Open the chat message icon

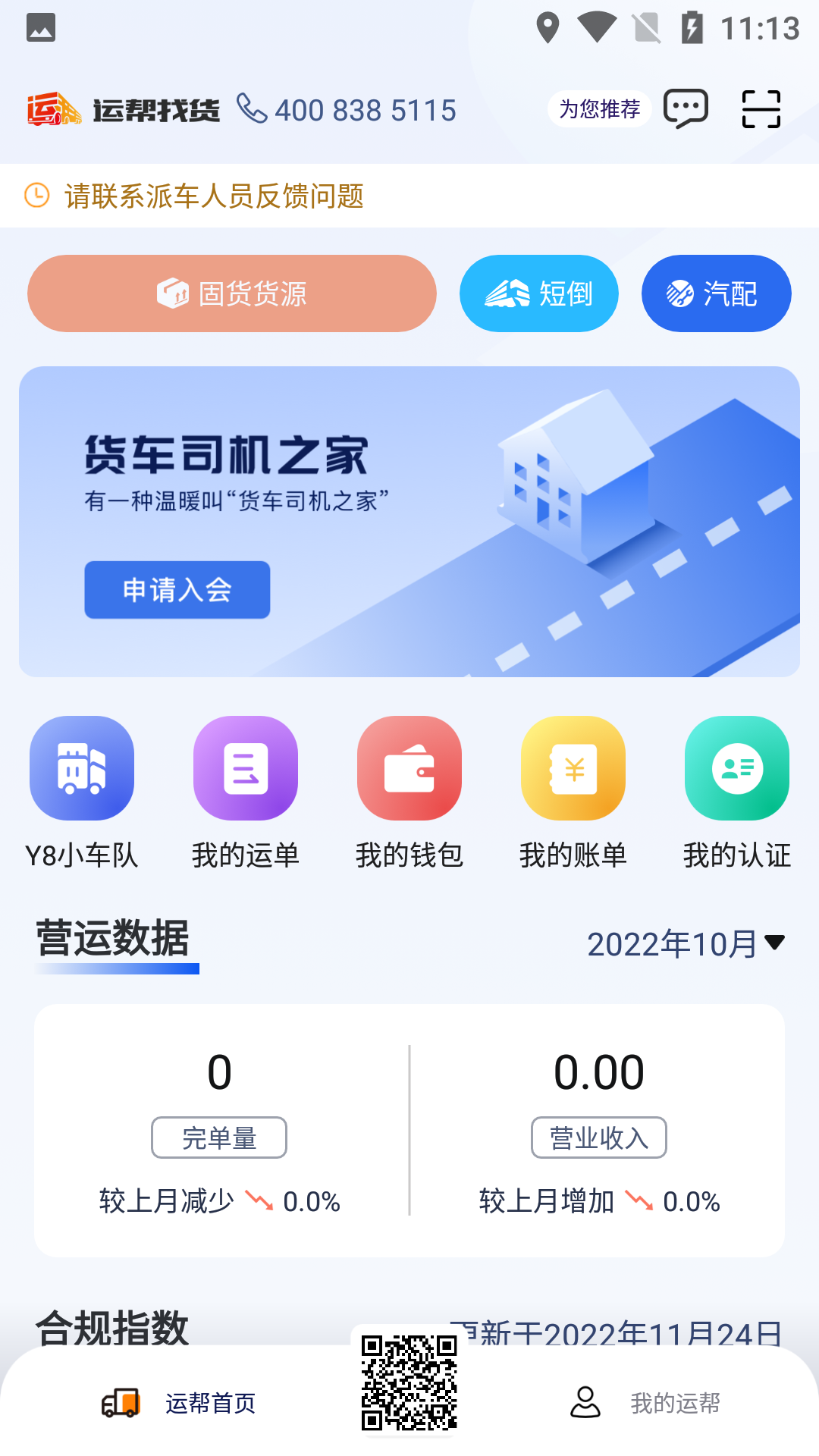(686, 108)
